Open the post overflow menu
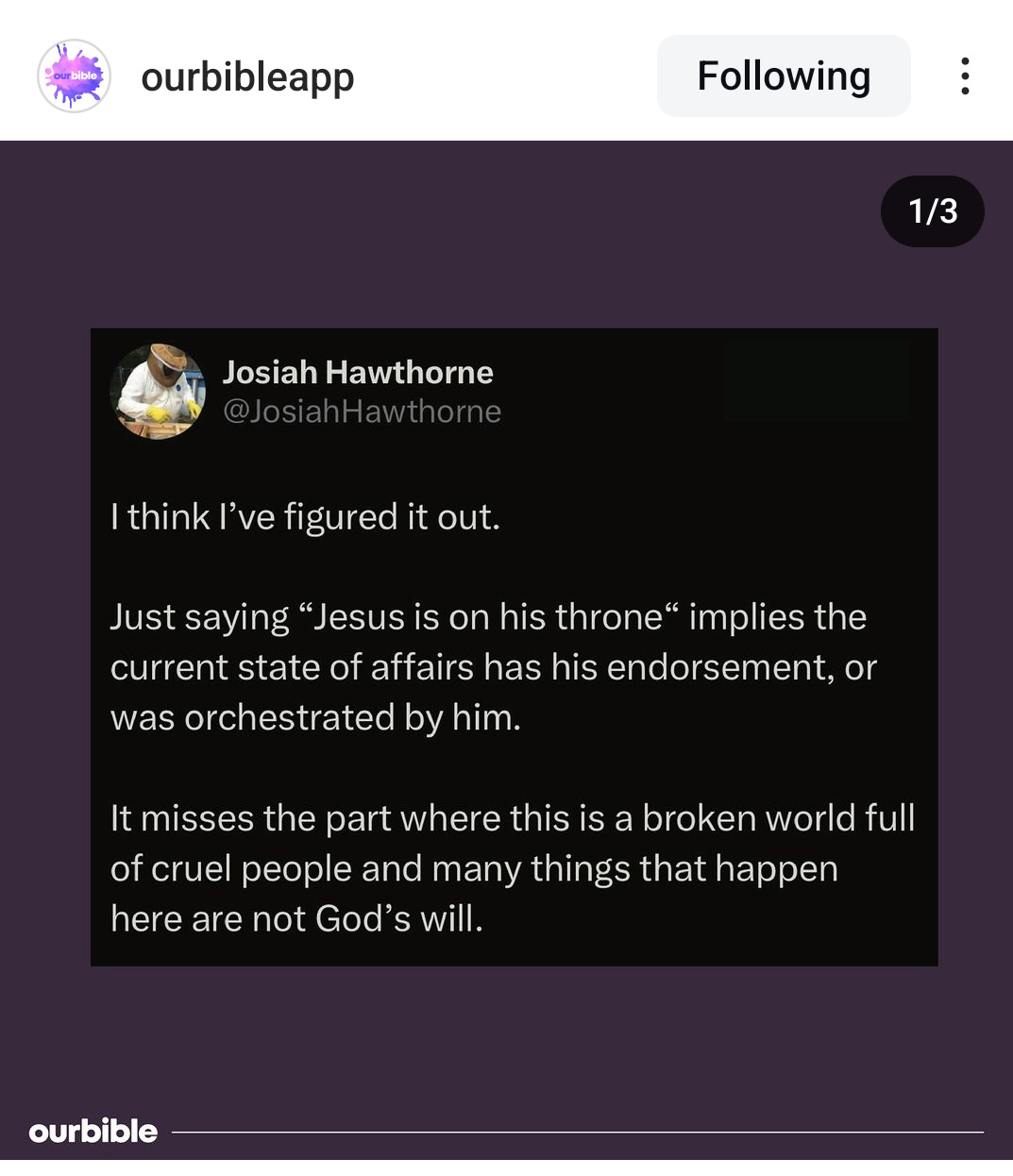This screenshot has height=1176, width=1013. (x=964, y=76)
